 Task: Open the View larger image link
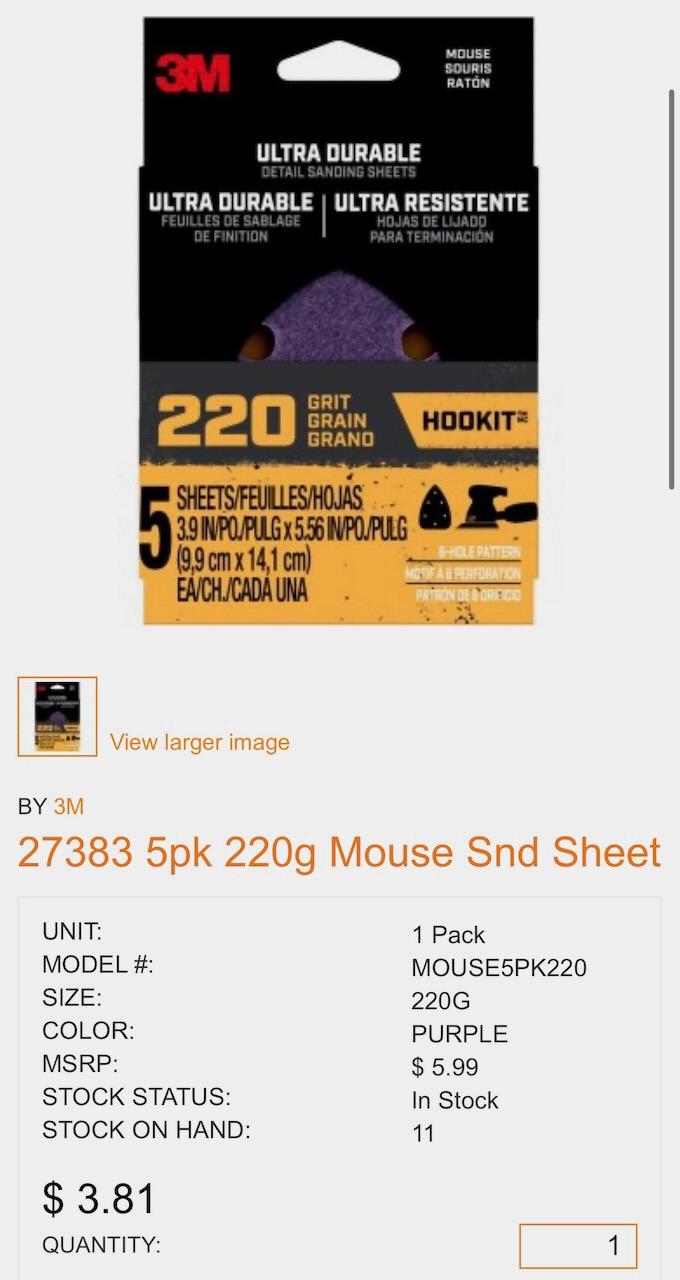[x=199, y=742]
